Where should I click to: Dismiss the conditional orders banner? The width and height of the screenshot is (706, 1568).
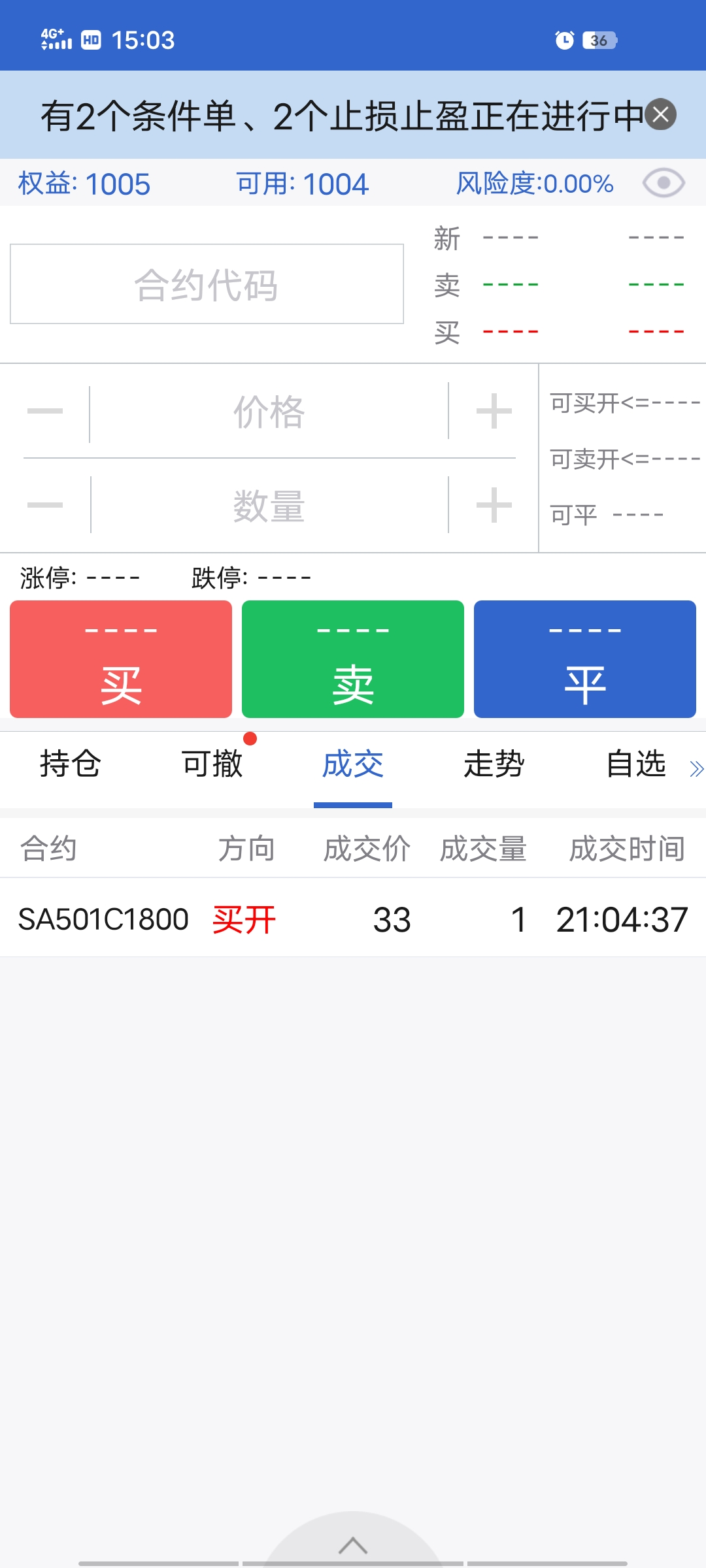tap(660, 115)
